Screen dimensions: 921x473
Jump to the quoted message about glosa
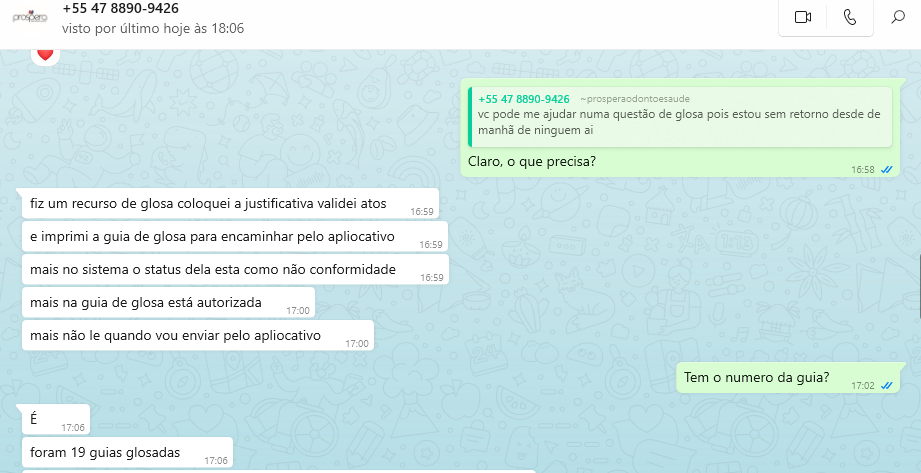[x=679, y=116]
